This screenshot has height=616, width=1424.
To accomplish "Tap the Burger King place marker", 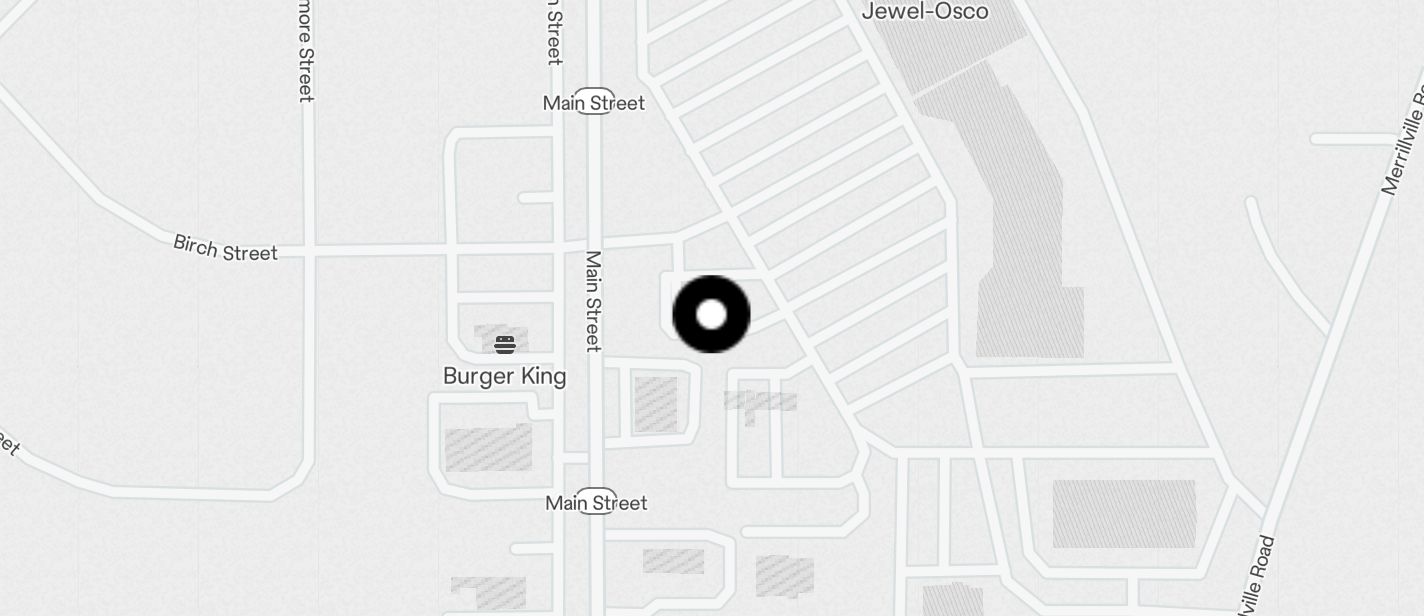I will point(505,345).
